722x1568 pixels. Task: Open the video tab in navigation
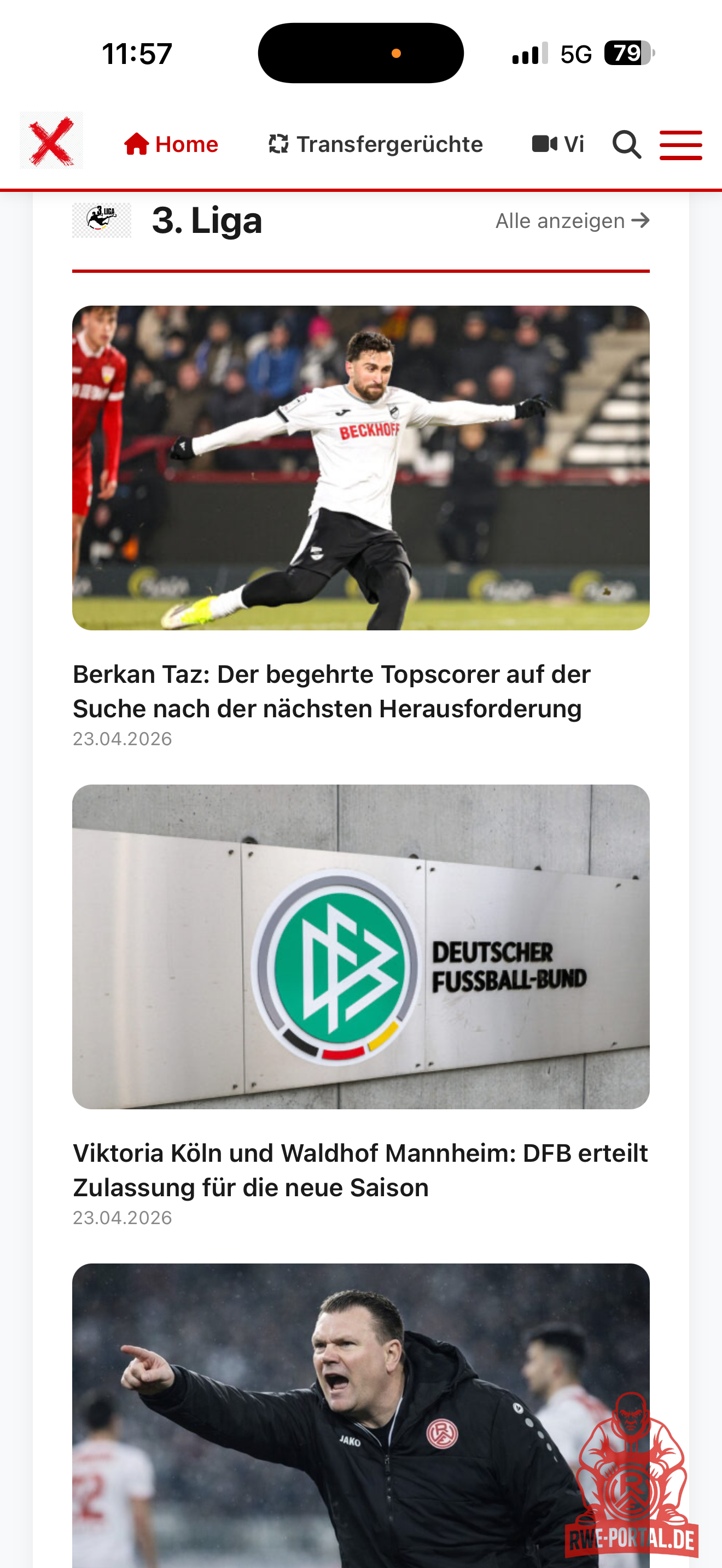(557, 144)
